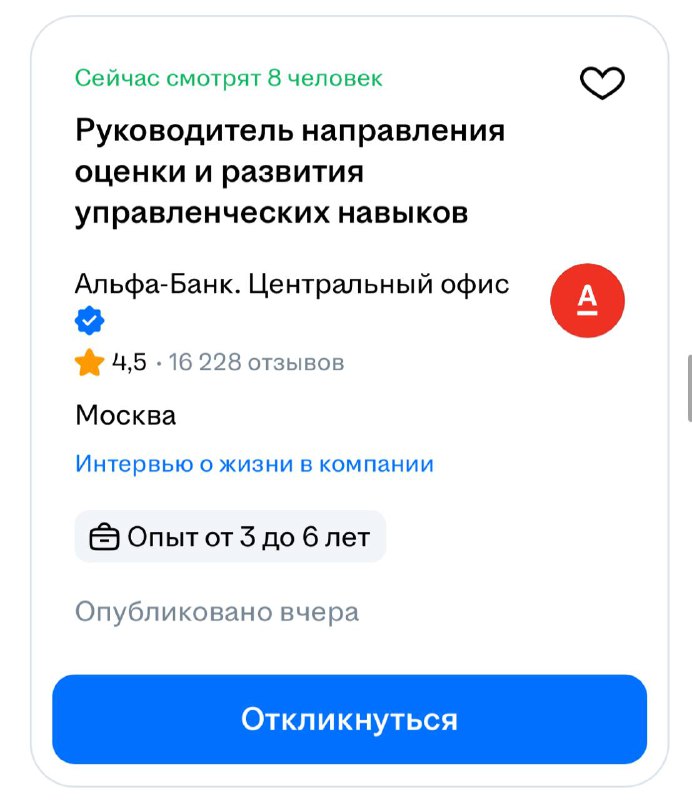Tap the blue Откликнуться button
The image size is (692, 800).
coord(349,720)
